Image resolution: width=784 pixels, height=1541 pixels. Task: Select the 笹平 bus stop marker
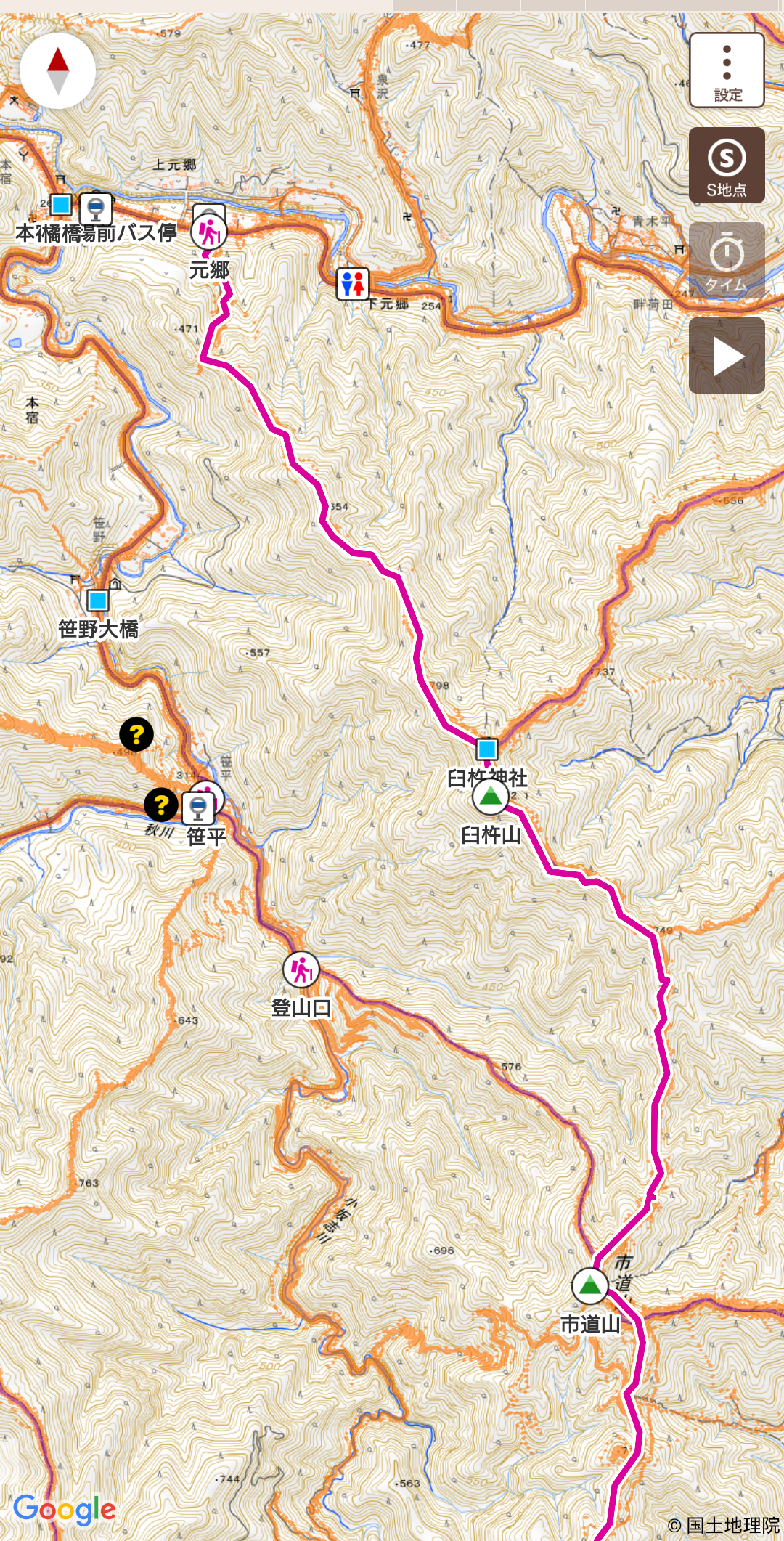[x=198, y=808]
